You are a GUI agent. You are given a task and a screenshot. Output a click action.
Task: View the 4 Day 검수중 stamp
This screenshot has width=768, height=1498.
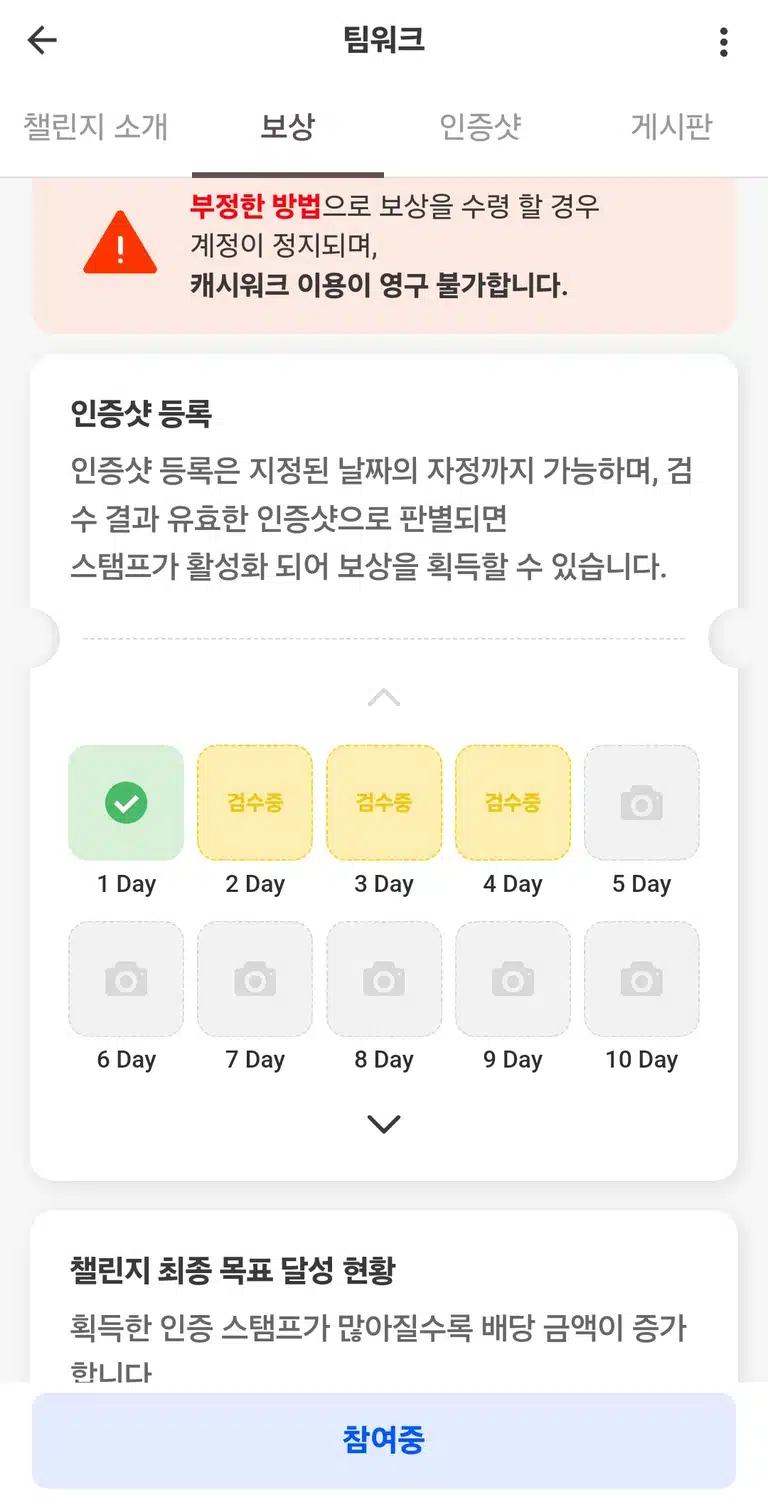(513, 802)
